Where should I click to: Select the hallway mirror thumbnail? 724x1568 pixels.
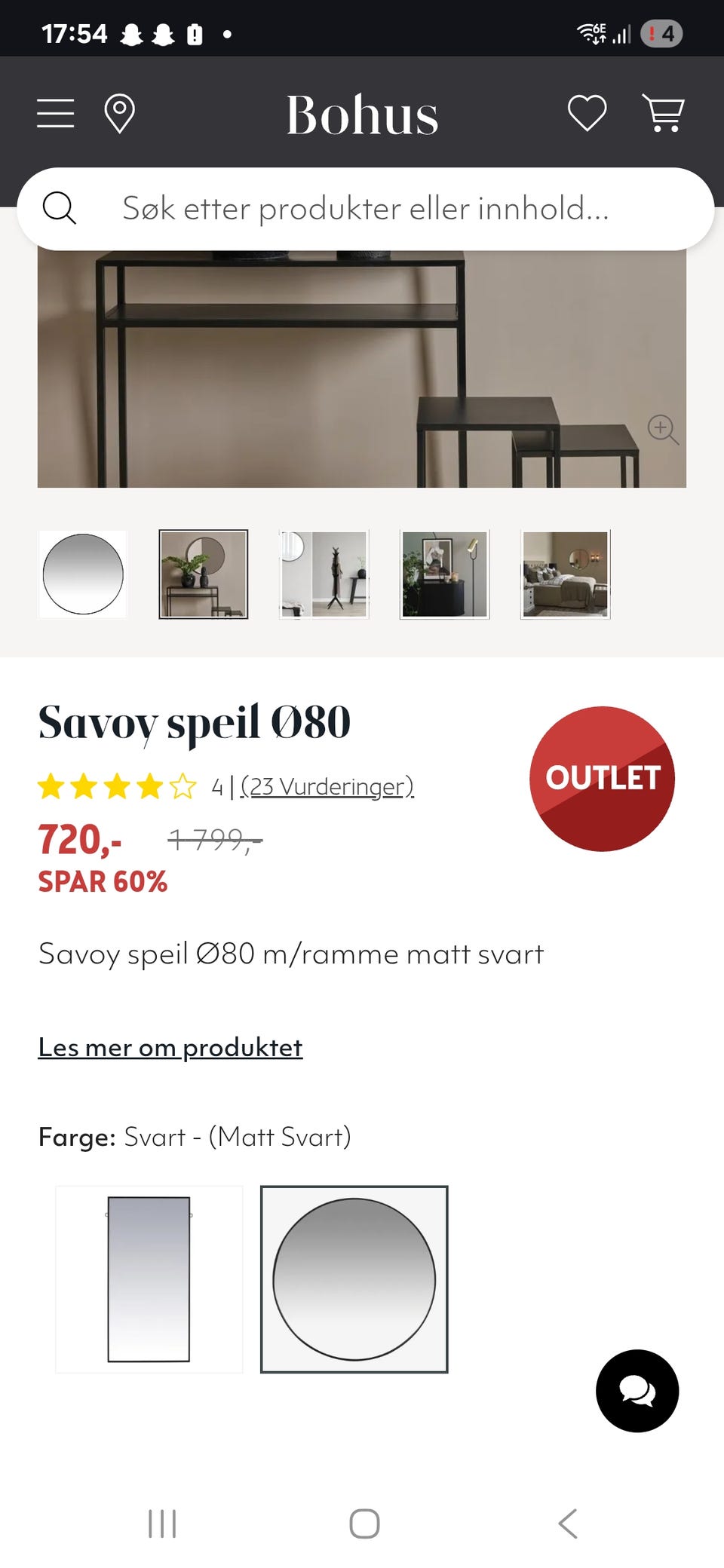click(x=324, y=574)
